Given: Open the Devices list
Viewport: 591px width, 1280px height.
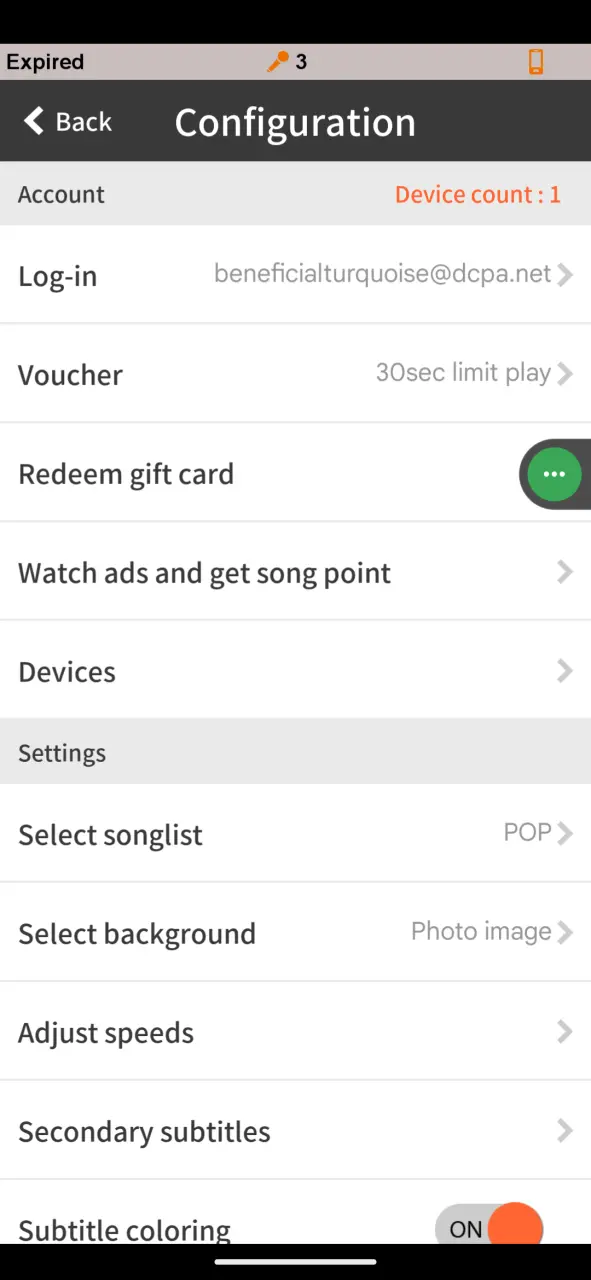Looking at the screenshot, I should [x=295, y=671].
